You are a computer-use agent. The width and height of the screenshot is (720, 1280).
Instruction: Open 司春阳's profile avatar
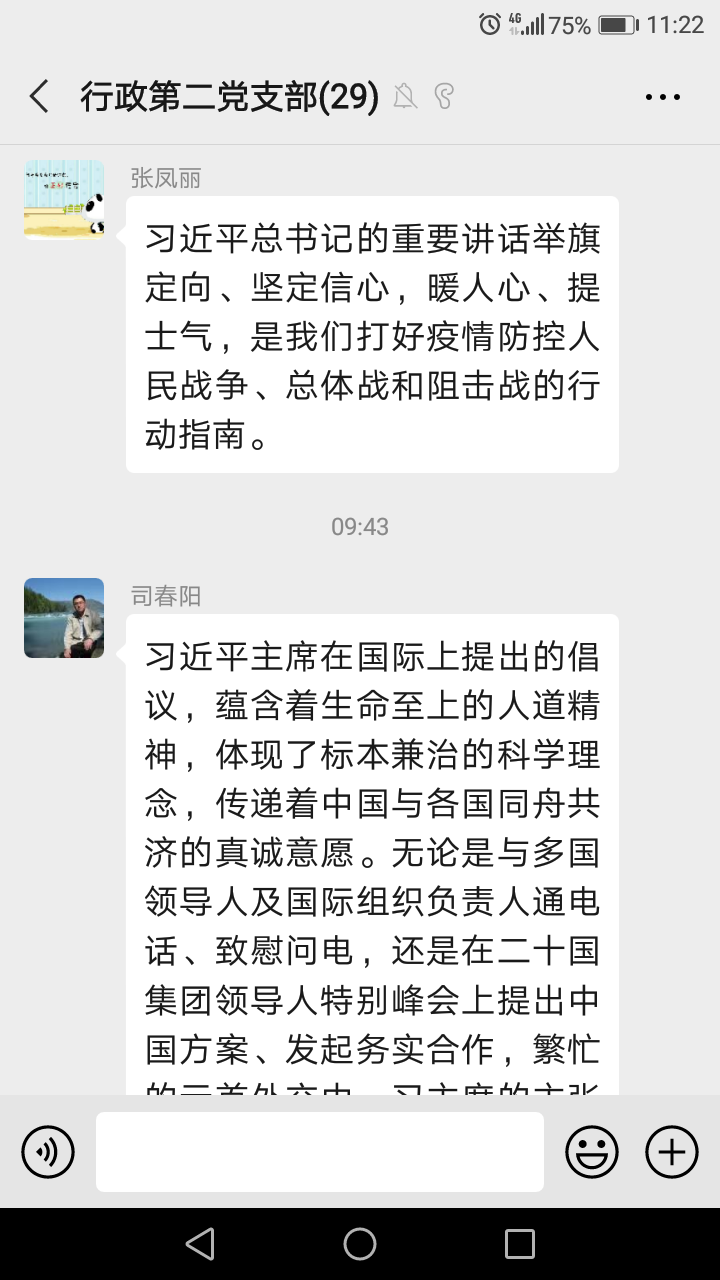click(64, 618)
